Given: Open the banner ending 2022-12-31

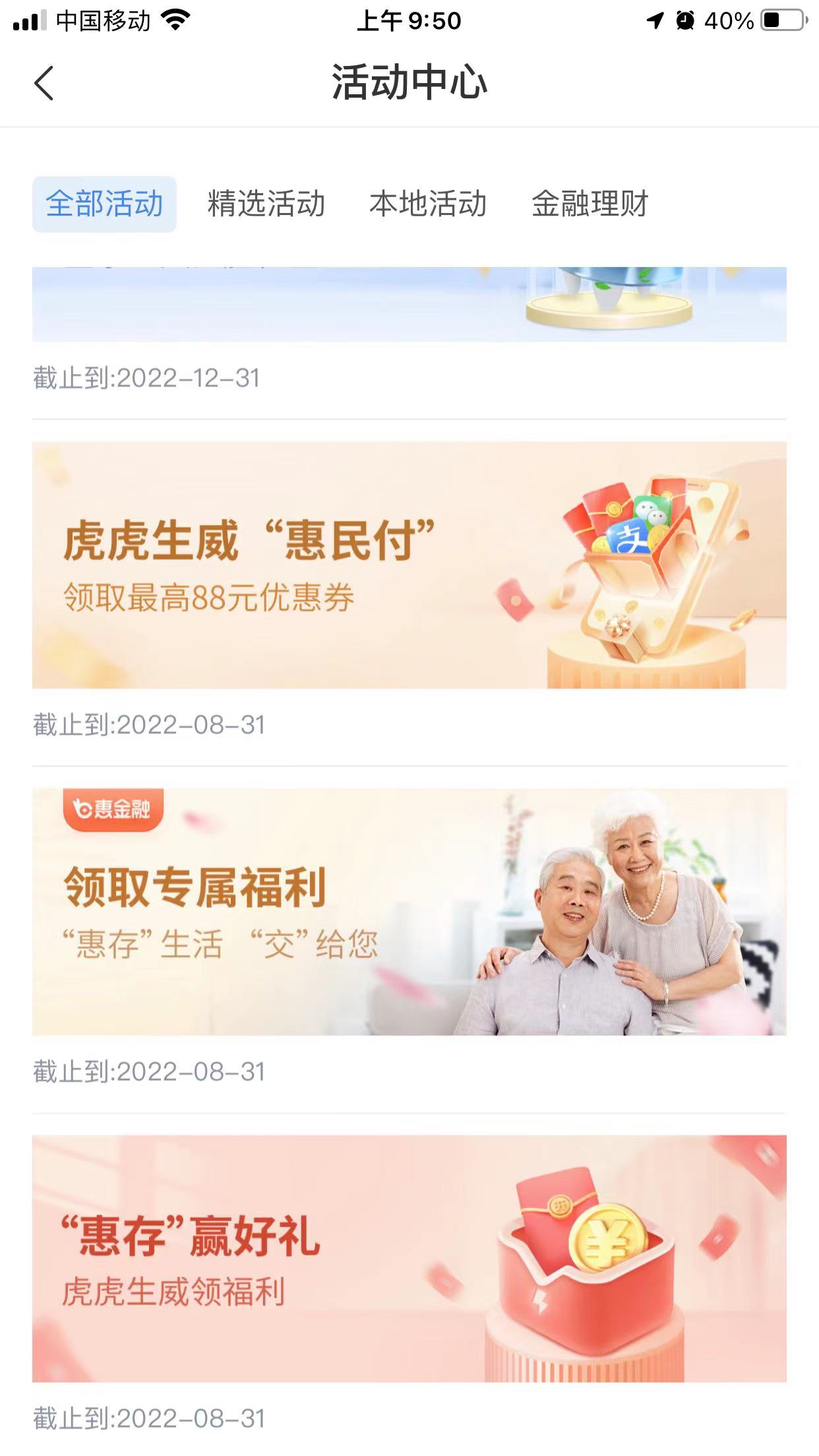Looking at the screenshot, I should pyautogui.click(x=409, y=304).
